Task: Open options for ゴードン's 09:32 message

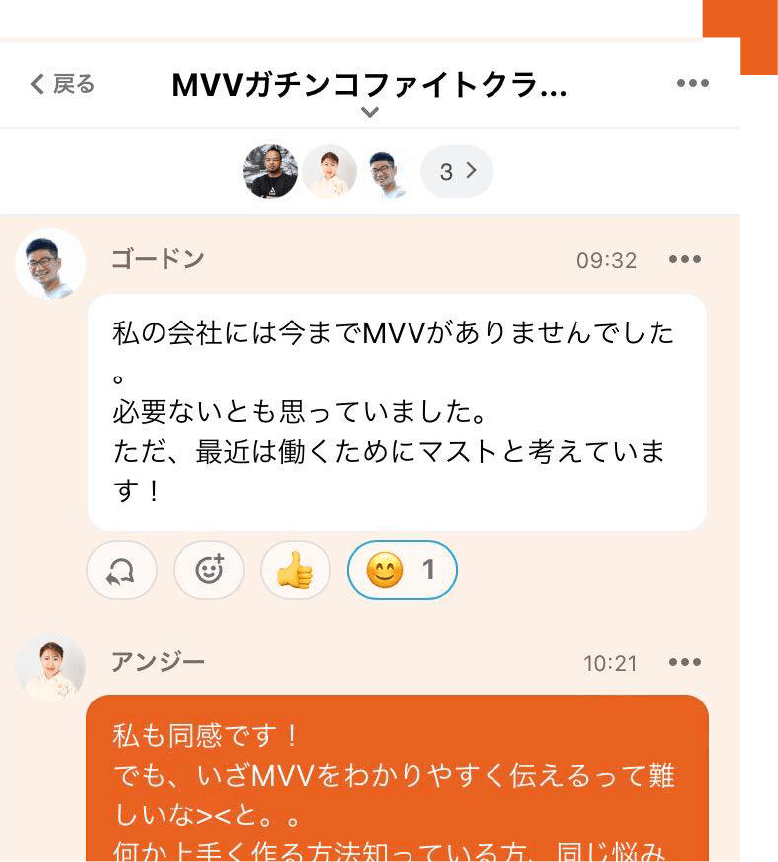Action: tap(685, 260)
